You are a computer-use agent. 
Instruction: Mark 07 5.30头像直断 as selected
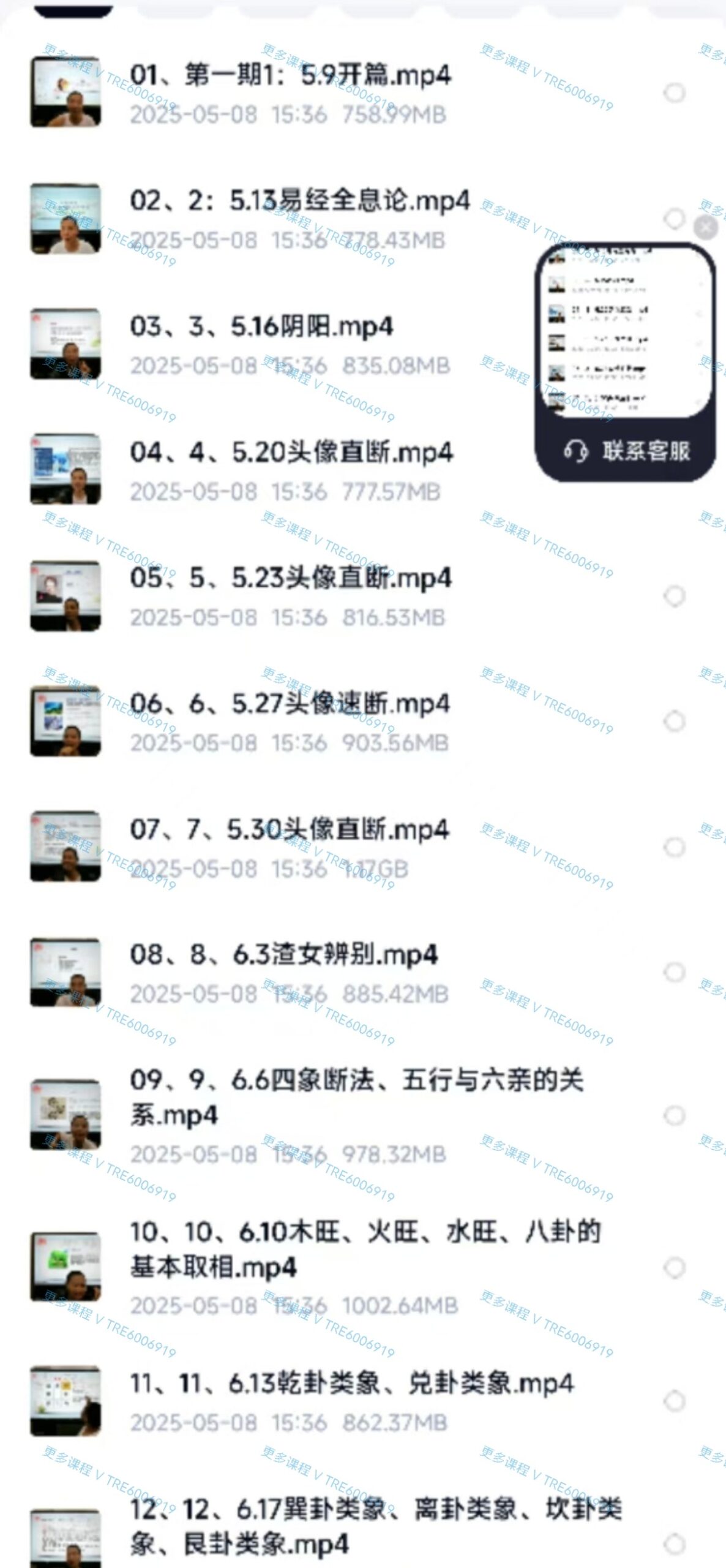point(674,847)
